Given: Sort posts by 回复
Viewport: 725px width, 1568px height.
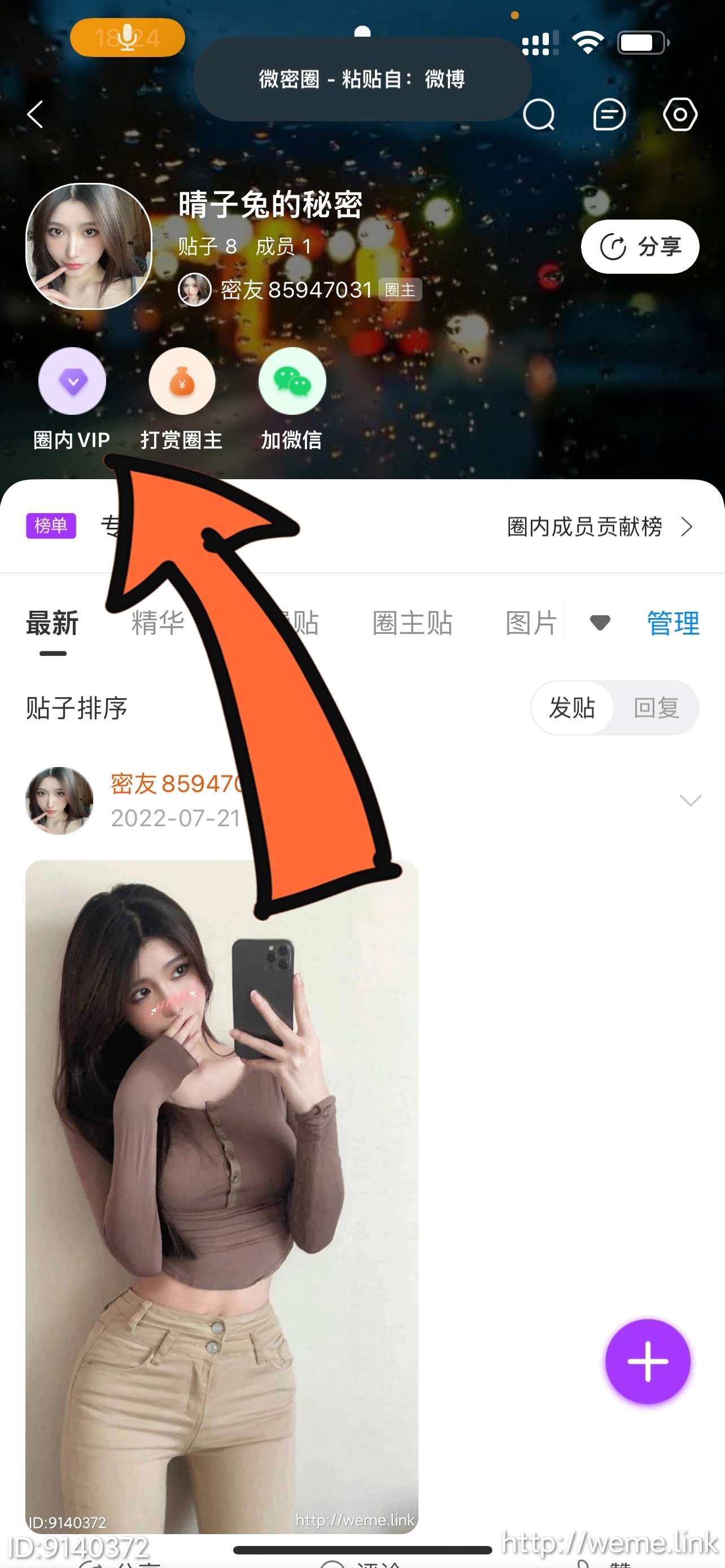Looking at the screenshot, I should 656,707.
